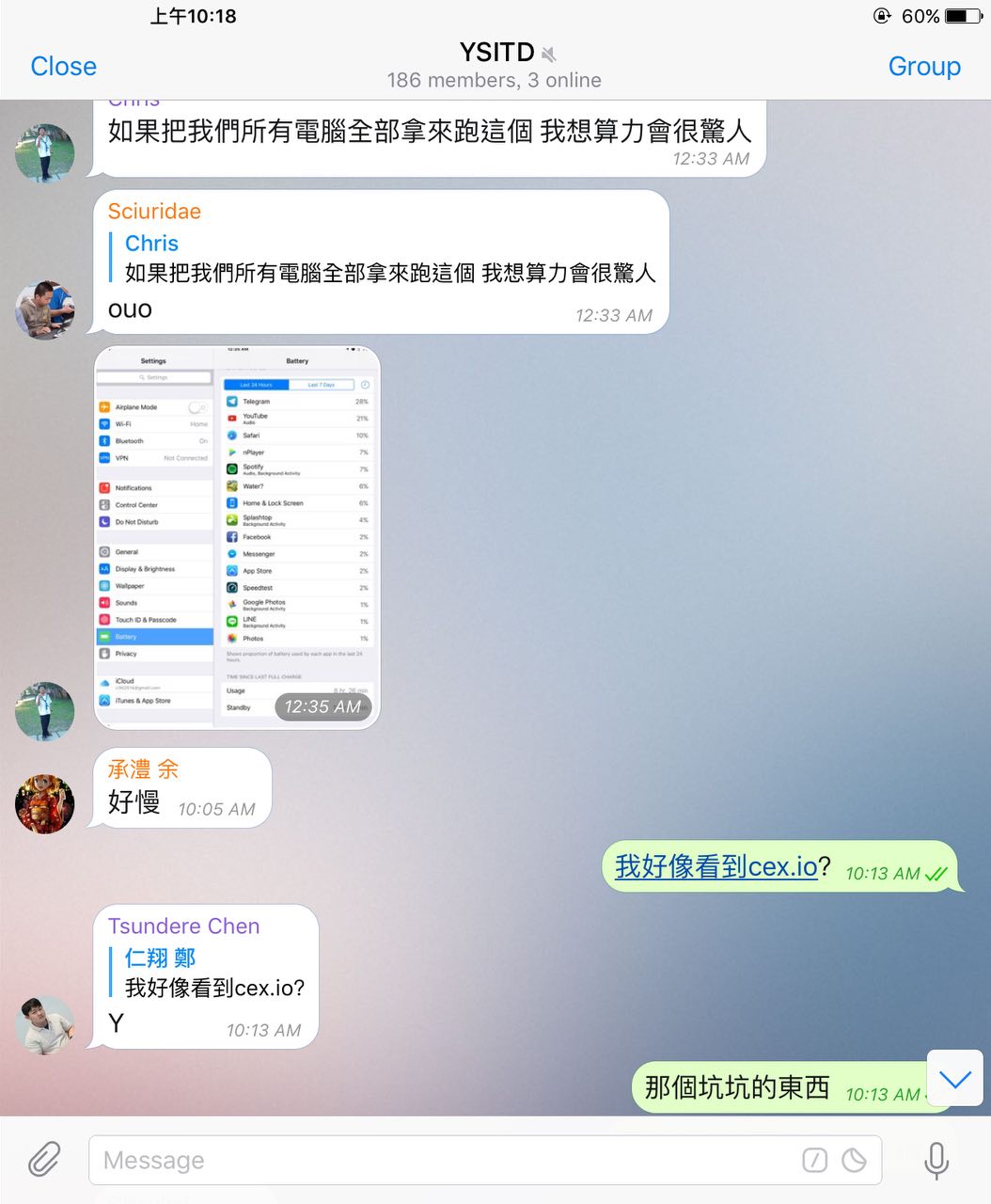Viewport: 991px width, 1204px height.
Task: Jump to latest messages with down arrow
Action: 954,1080
